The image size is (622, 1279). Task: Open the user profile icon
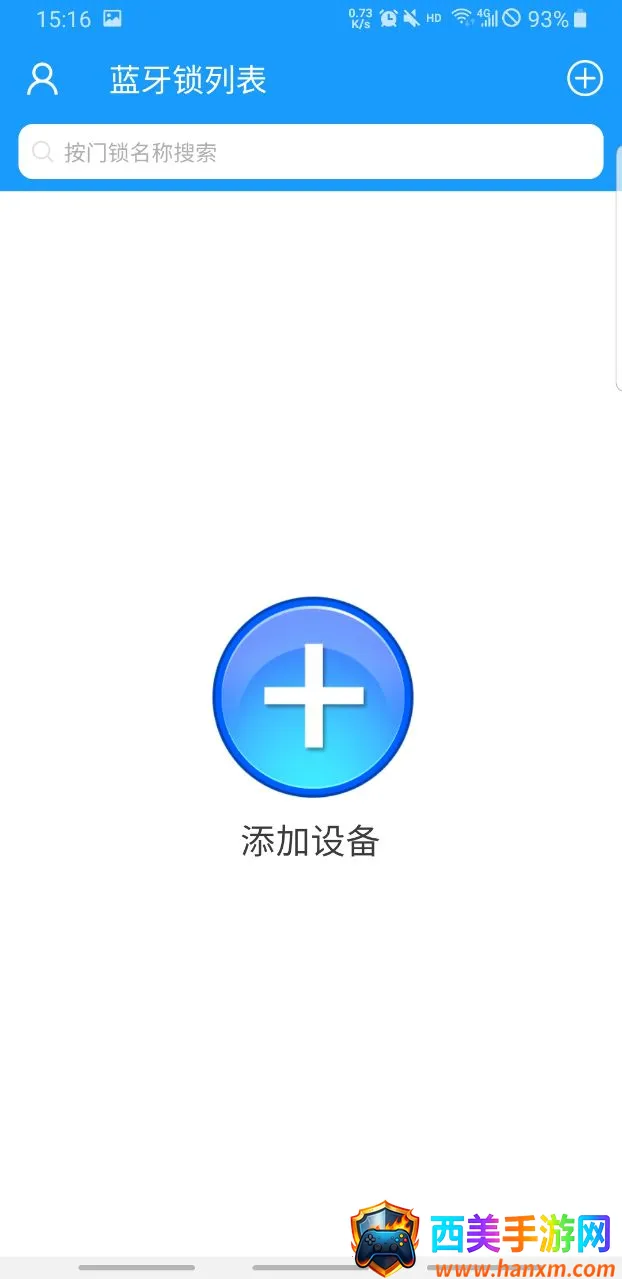click(x=42, y=79)
